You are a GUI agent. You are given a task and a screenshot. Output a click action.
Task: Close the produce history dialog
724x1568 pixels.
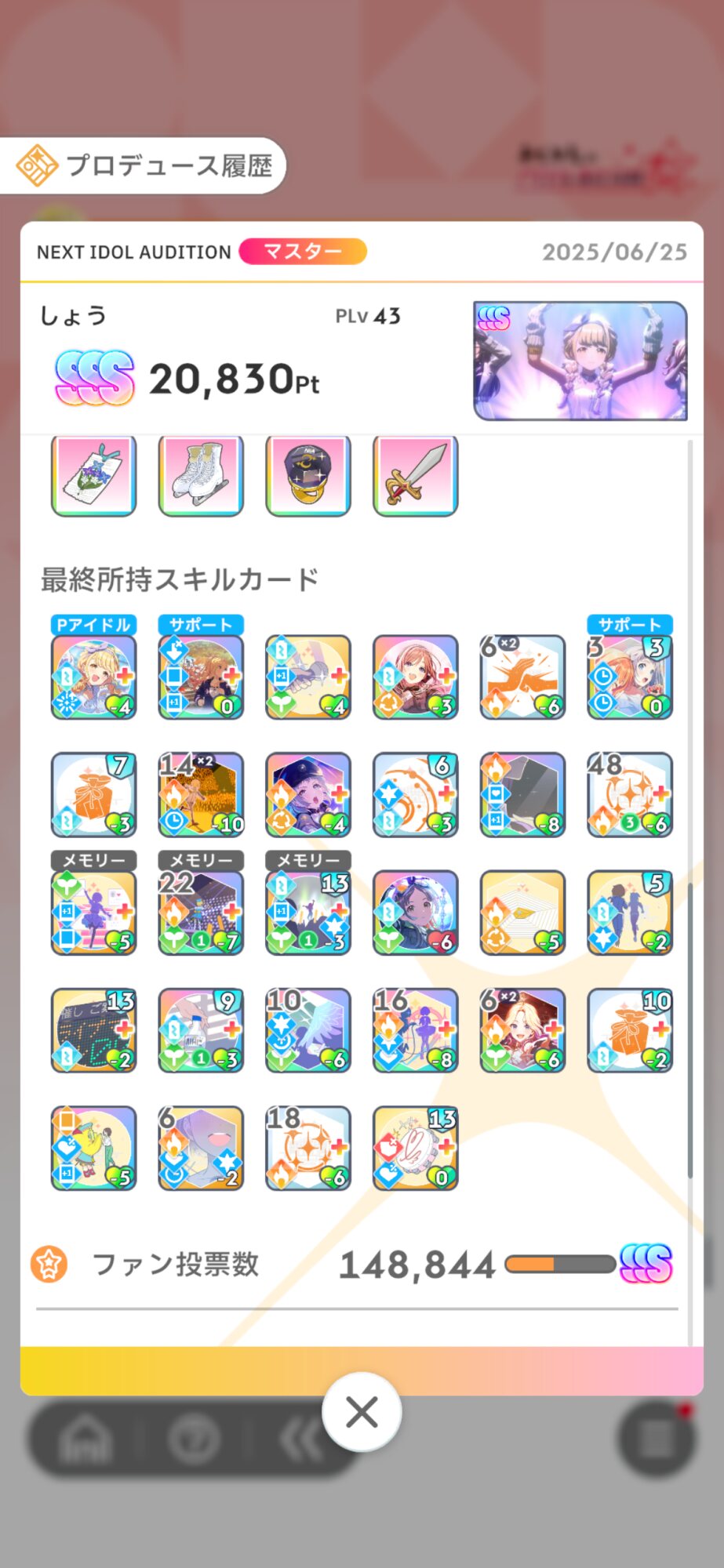point(362,1412)
